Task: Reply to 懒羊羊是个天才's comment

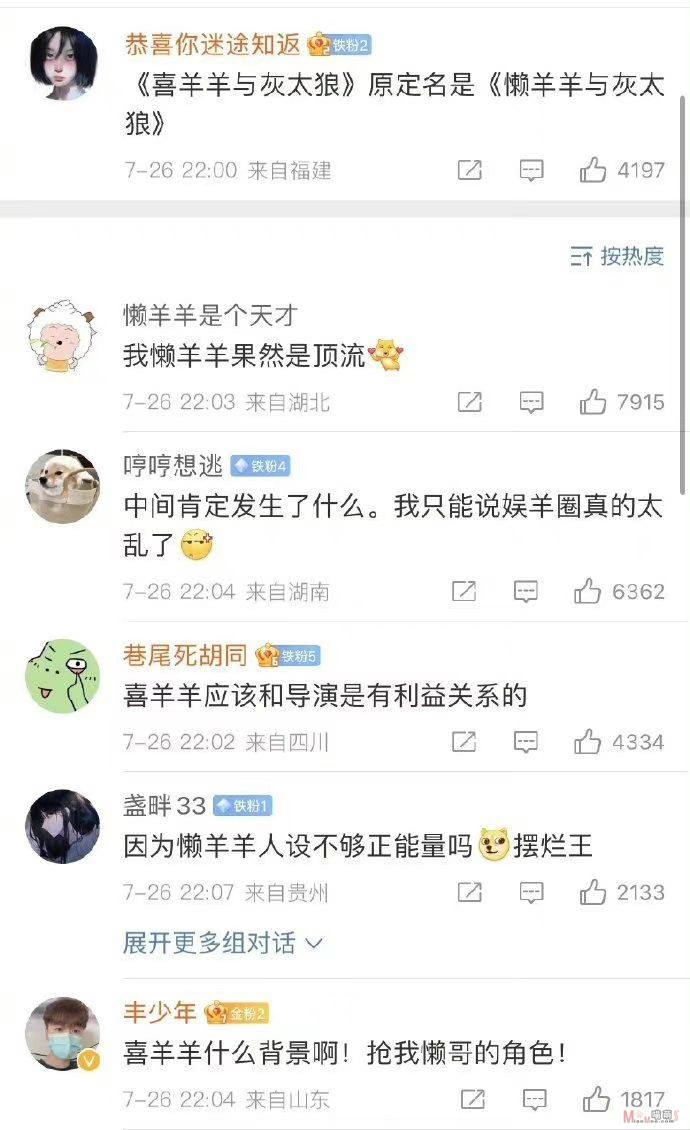Action: point(531,402)
